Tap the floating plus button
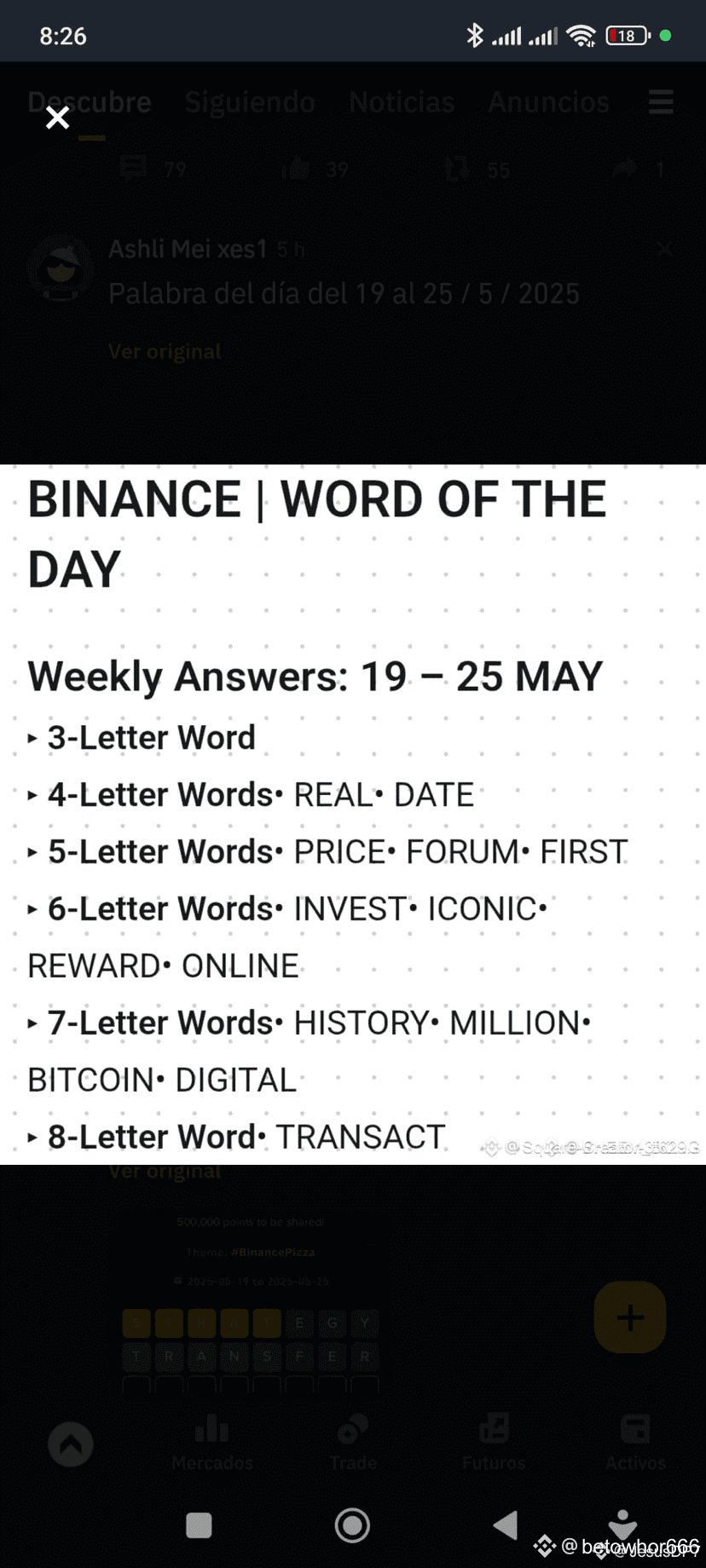This screenshot has height=1568, width=706. [x=629, y=1317]
